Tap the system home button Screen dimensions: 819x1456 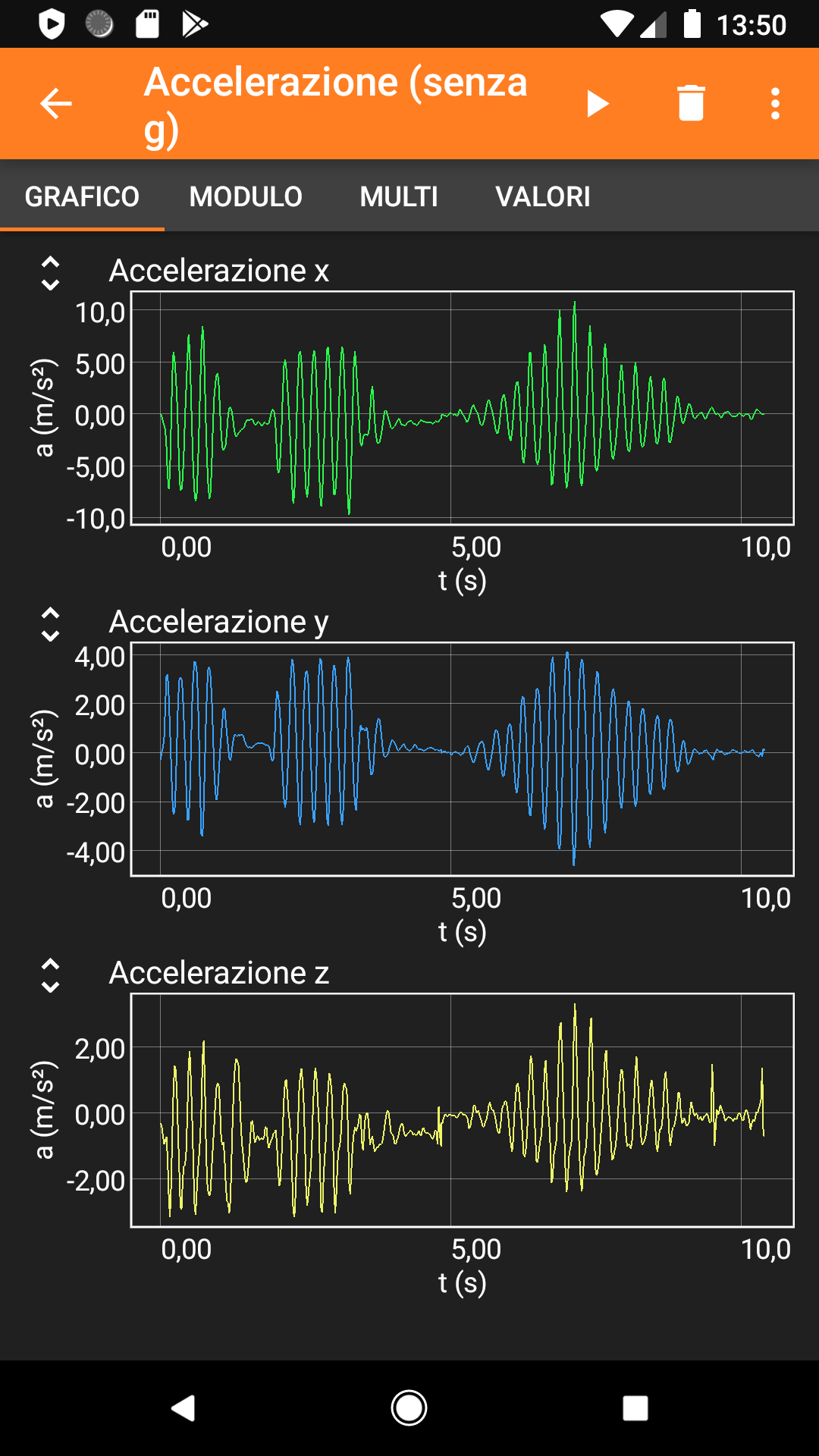[x=409, y=1408]
